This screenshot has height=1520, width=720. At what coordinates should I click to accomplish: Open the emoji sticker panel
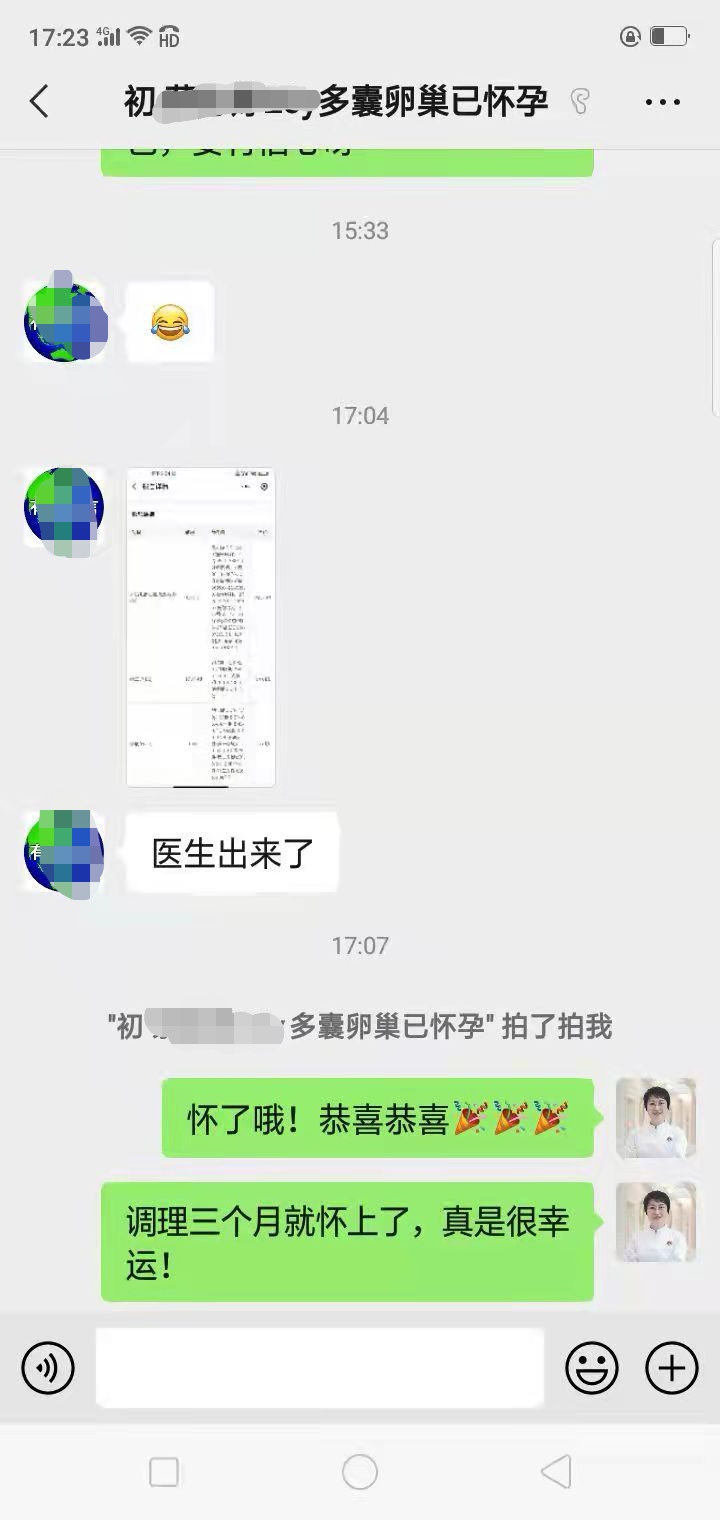(591, 1368)
